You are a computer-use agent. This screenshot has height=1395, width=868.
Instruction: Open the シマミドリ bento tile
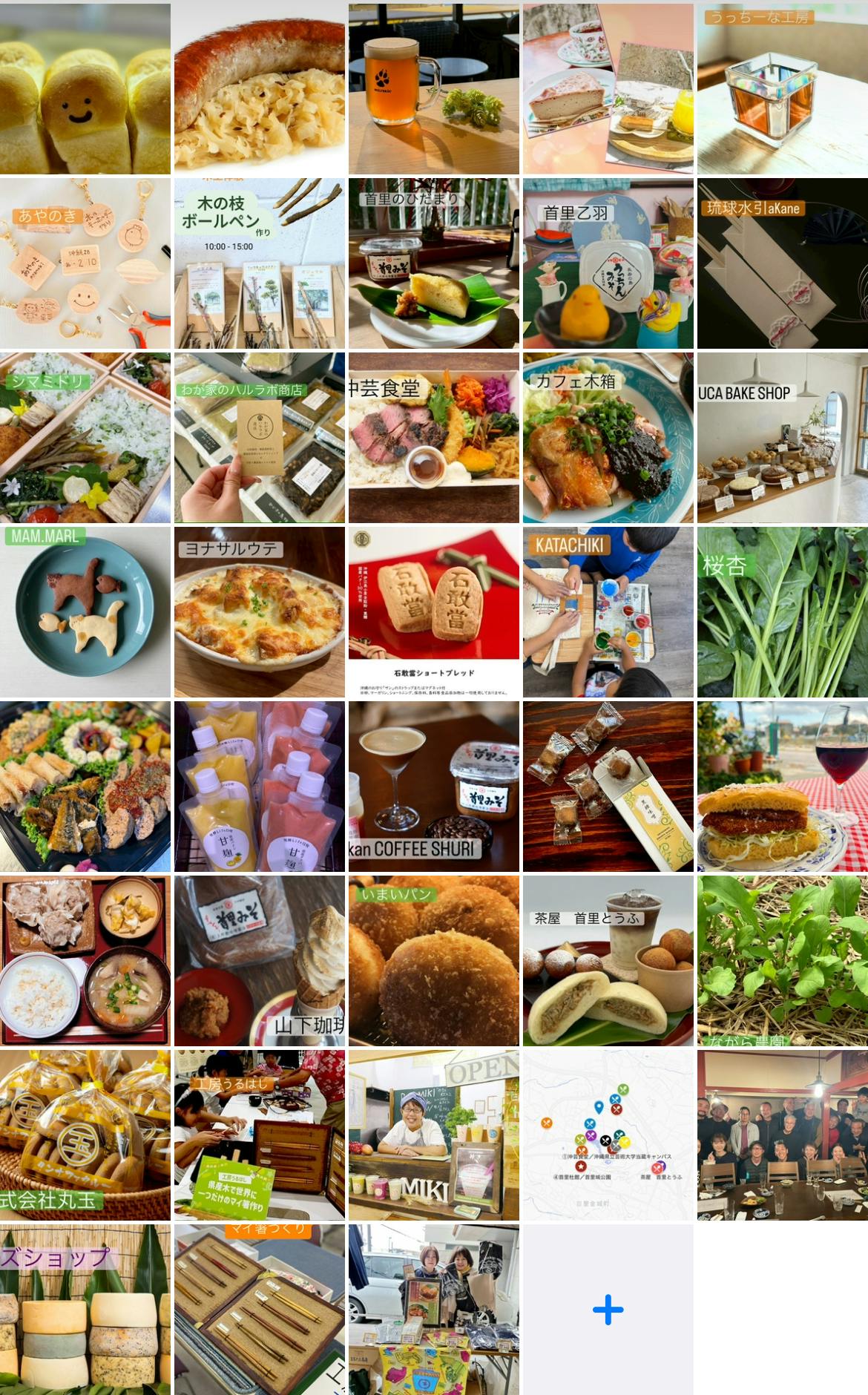click(x=85, y=438)
